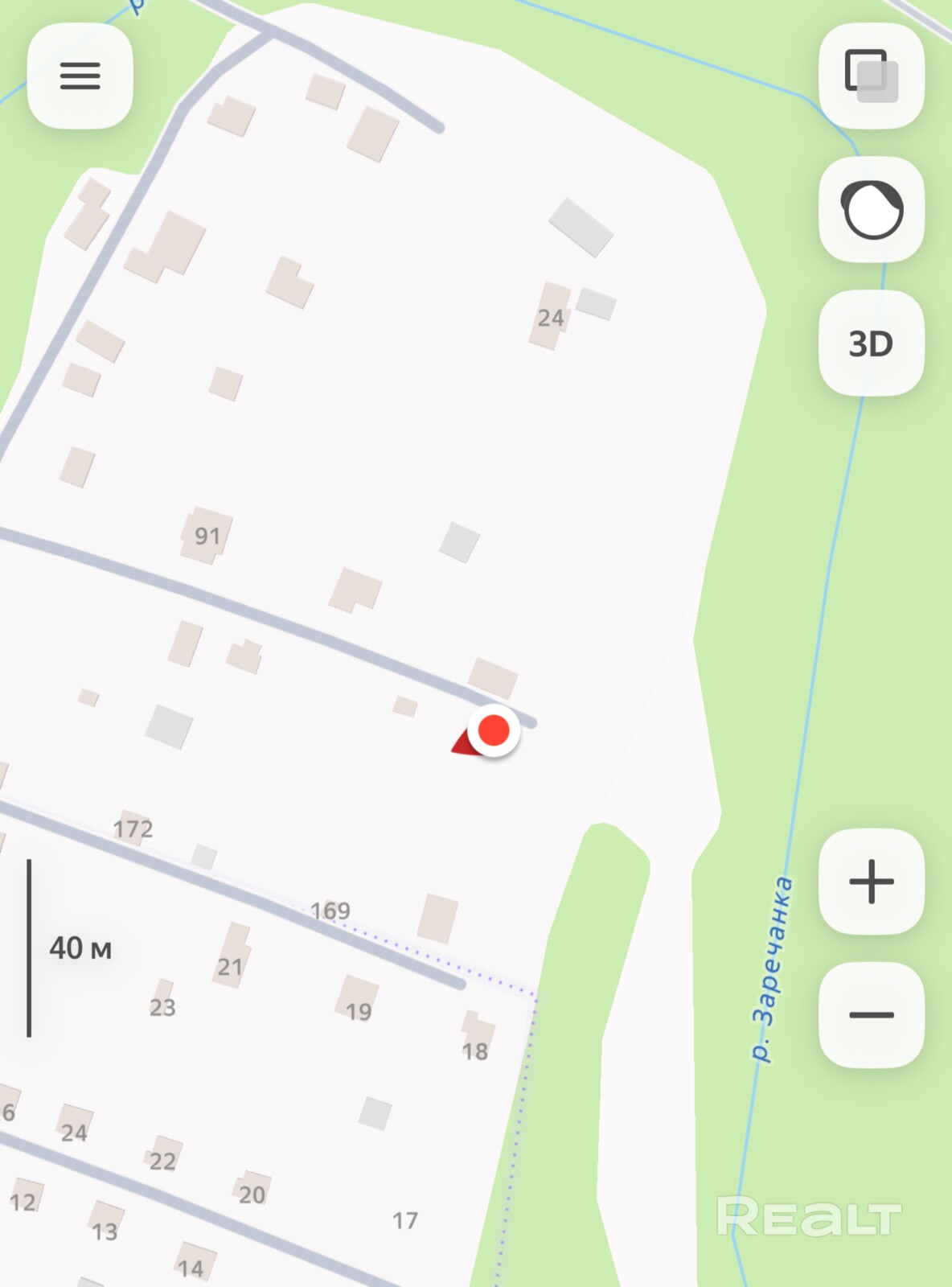The width and height of the screenshot is (952, 1287).
Task: Open the hamburger menu
Action: point(80,76)
